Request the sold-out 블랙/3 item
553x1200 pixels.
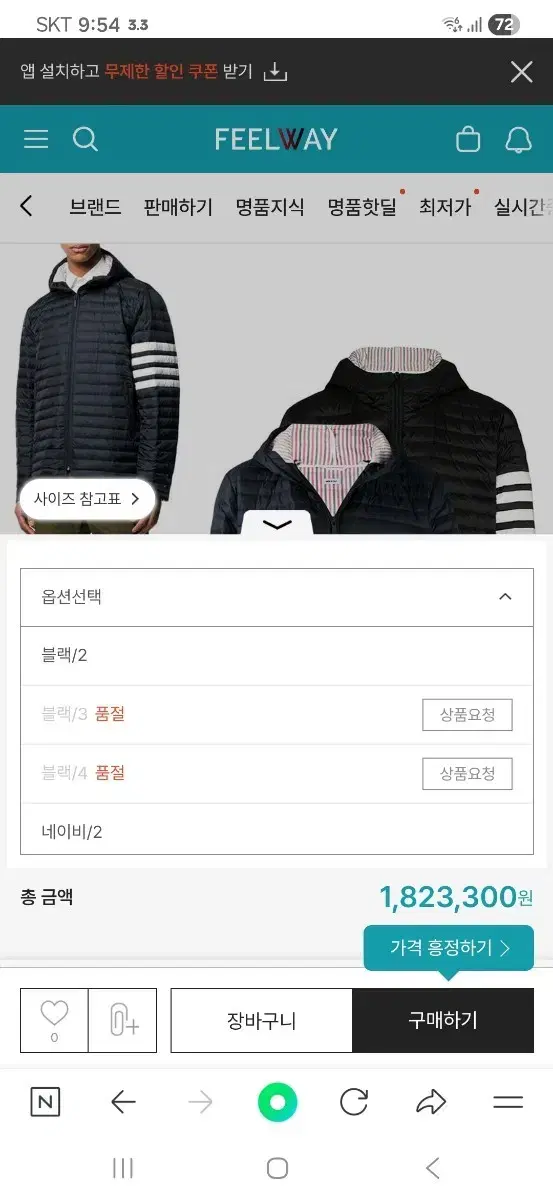(467, 715)
